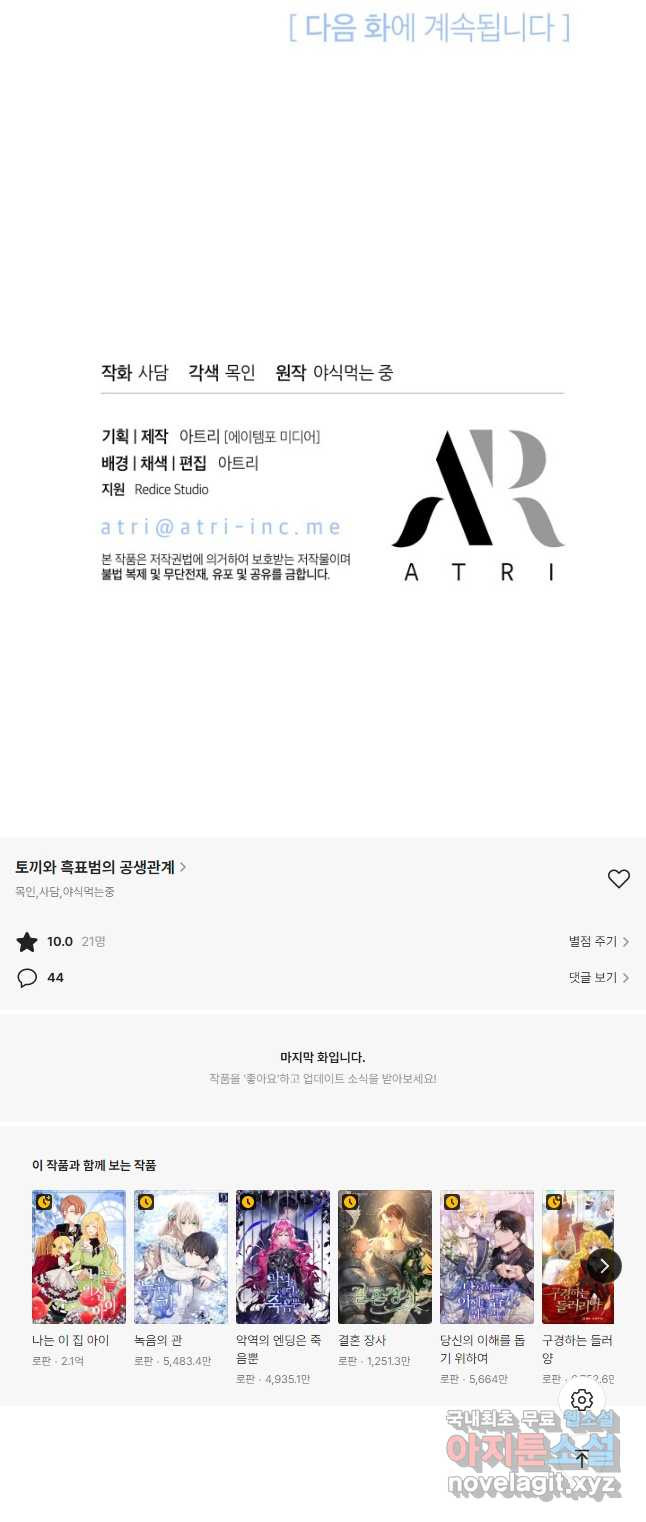Open the 녹음의 관 webtoon

pyautogui.click(x=181, y=1257)
